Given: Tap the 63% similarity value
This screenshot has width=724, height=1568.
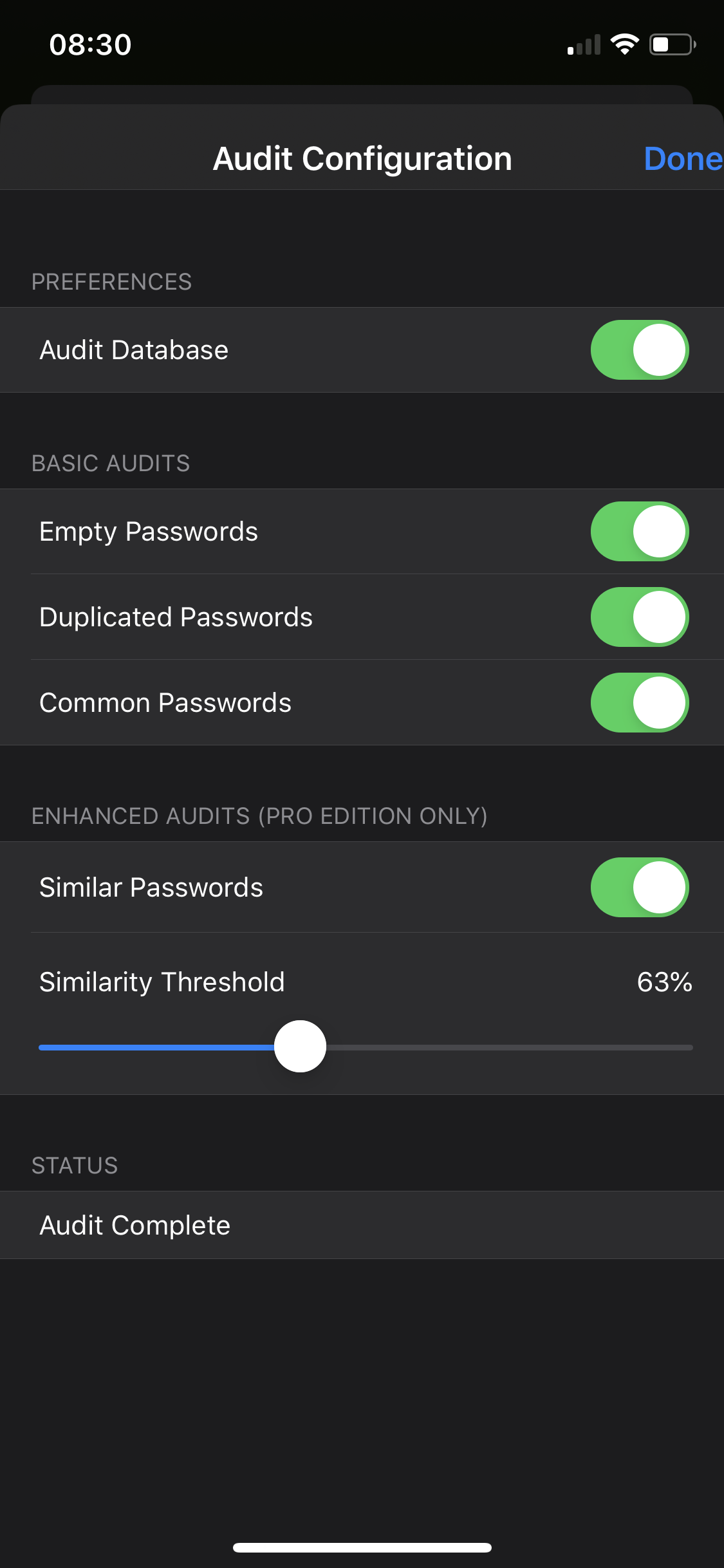Looking at the screenshot, I should point(664,982).
